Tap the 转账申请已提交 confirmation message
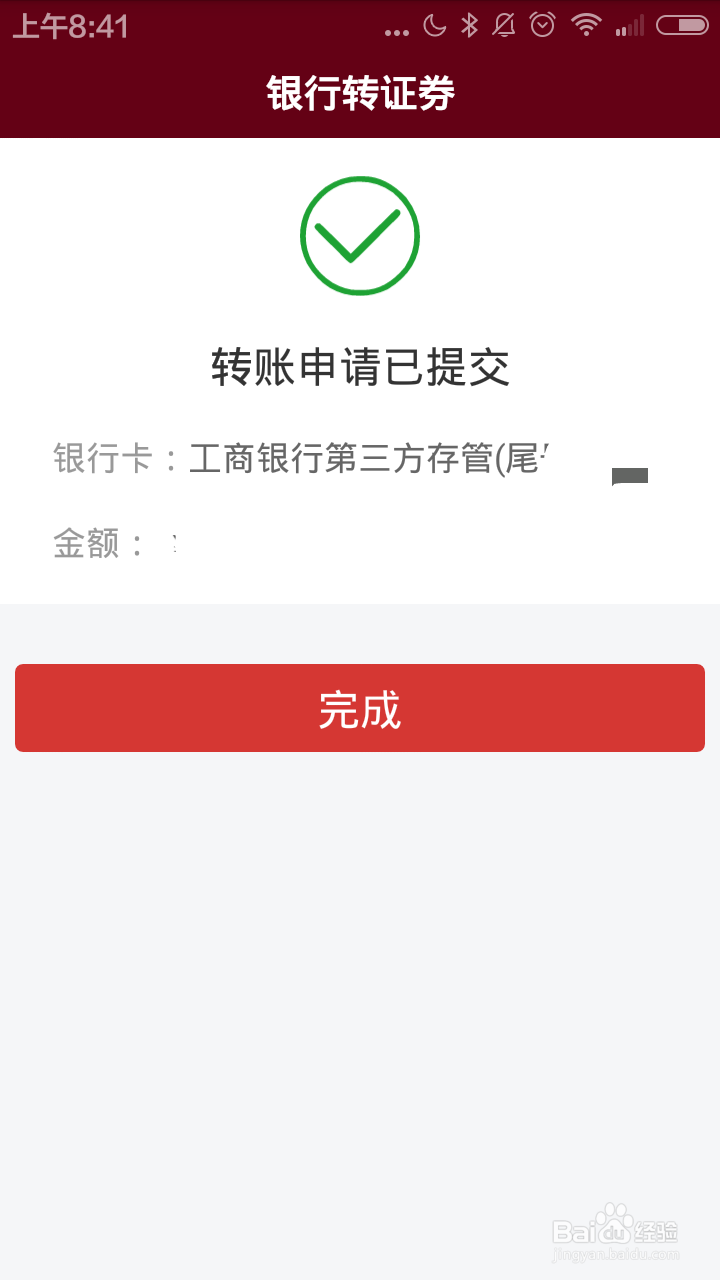Viewport: 720px width, 1280px height. point(360,366)
